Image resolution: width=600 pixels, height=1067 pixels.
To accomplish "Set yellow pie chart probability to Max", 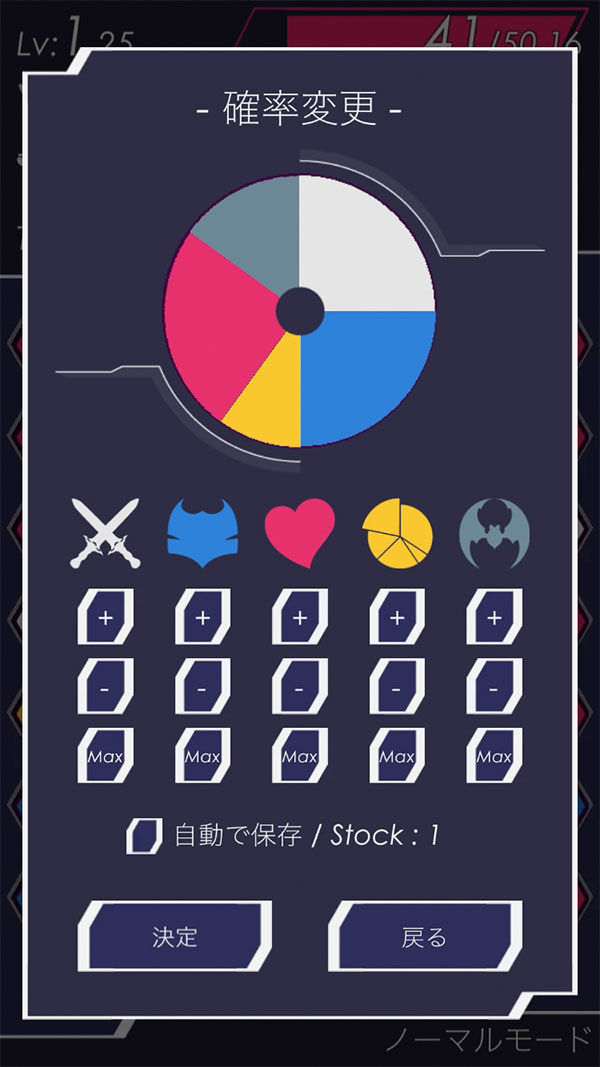I will click(x=396, y=756).
